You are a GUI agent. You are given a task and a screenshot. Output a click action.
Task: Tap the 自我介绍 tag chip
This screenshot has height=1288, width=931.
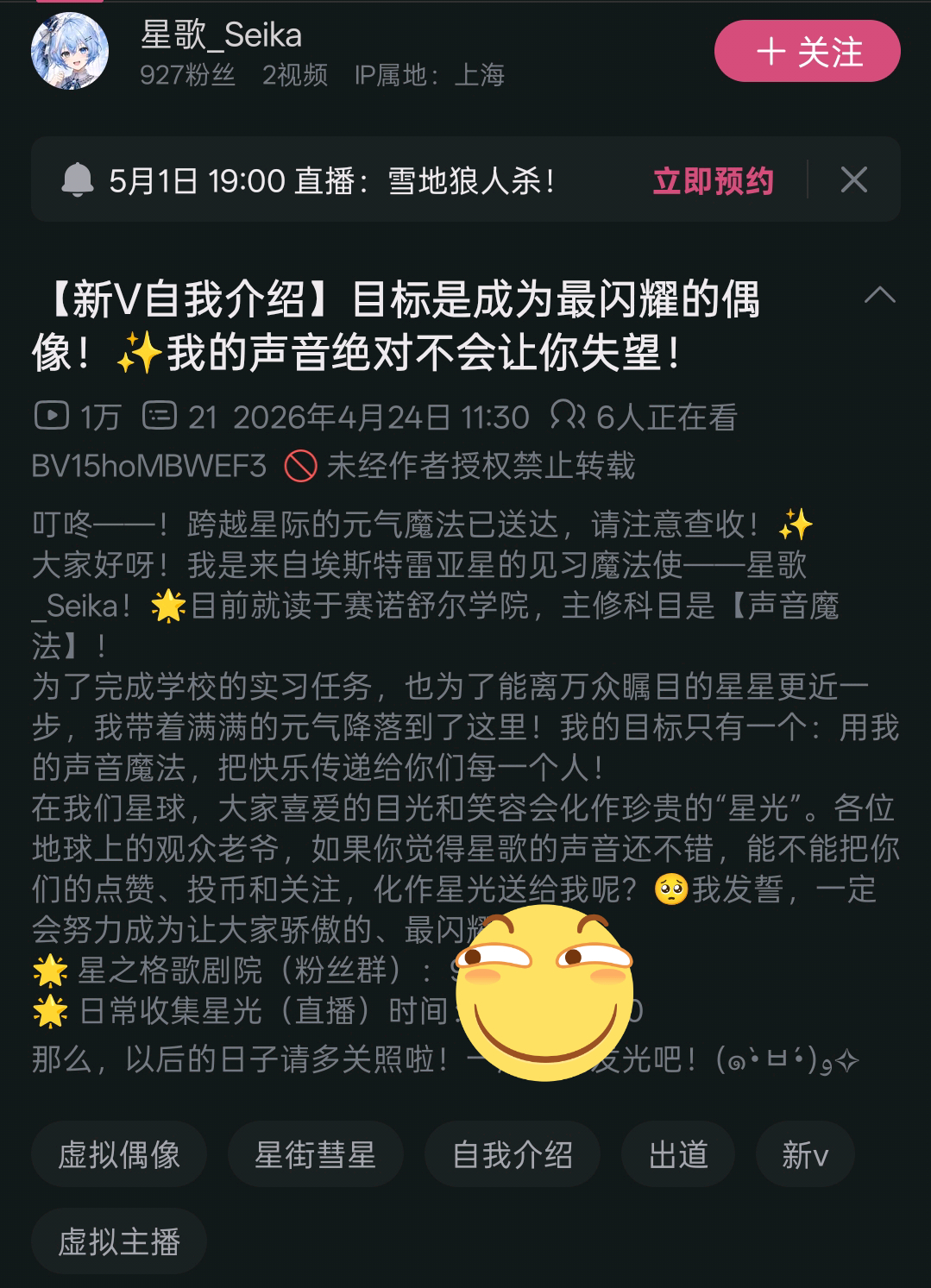tap(513, 1154)
